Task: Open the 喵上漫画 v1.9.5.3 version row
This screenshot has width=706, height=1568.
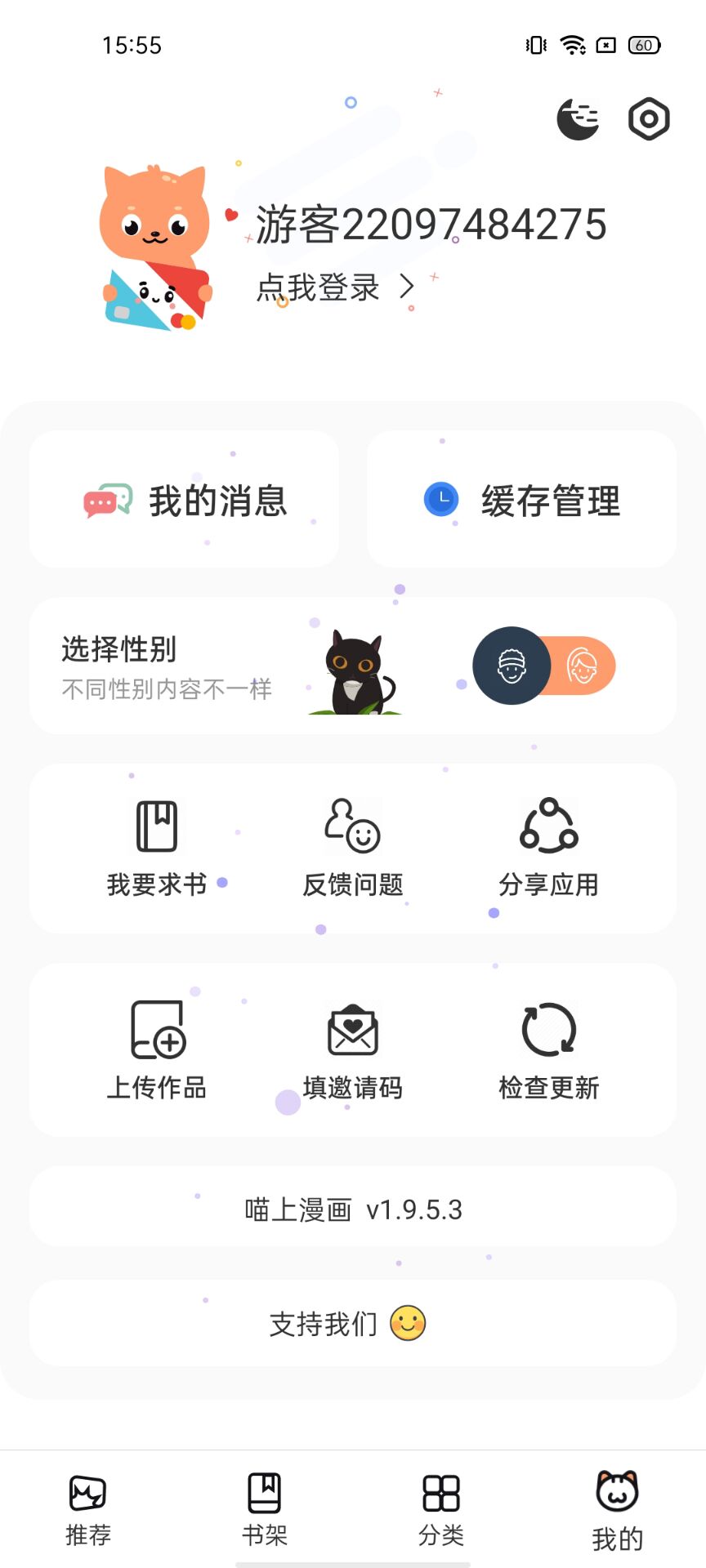Action: pyautogui.click(x=353, y=1209)
